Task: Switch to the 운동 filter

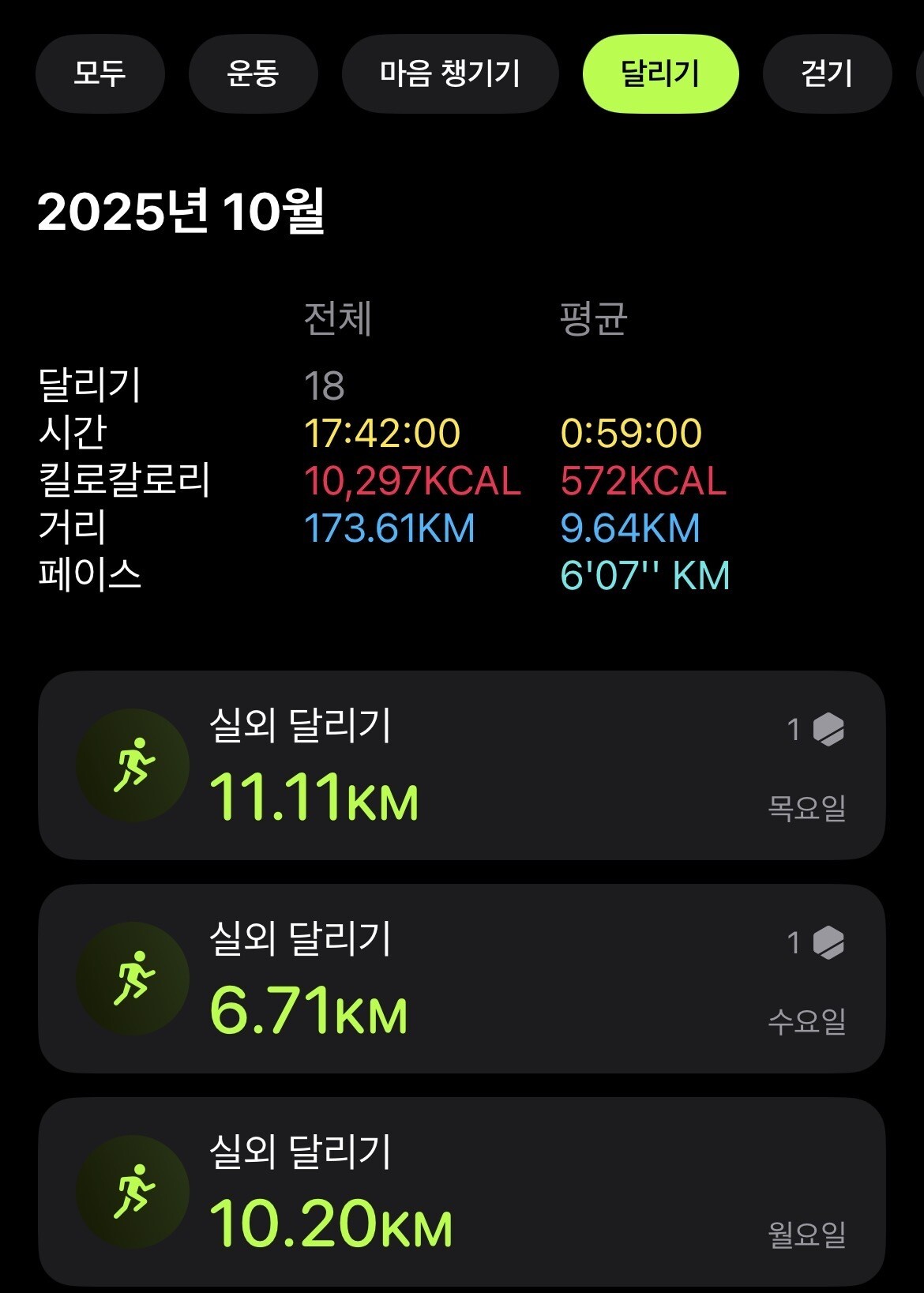Action: 253,73
